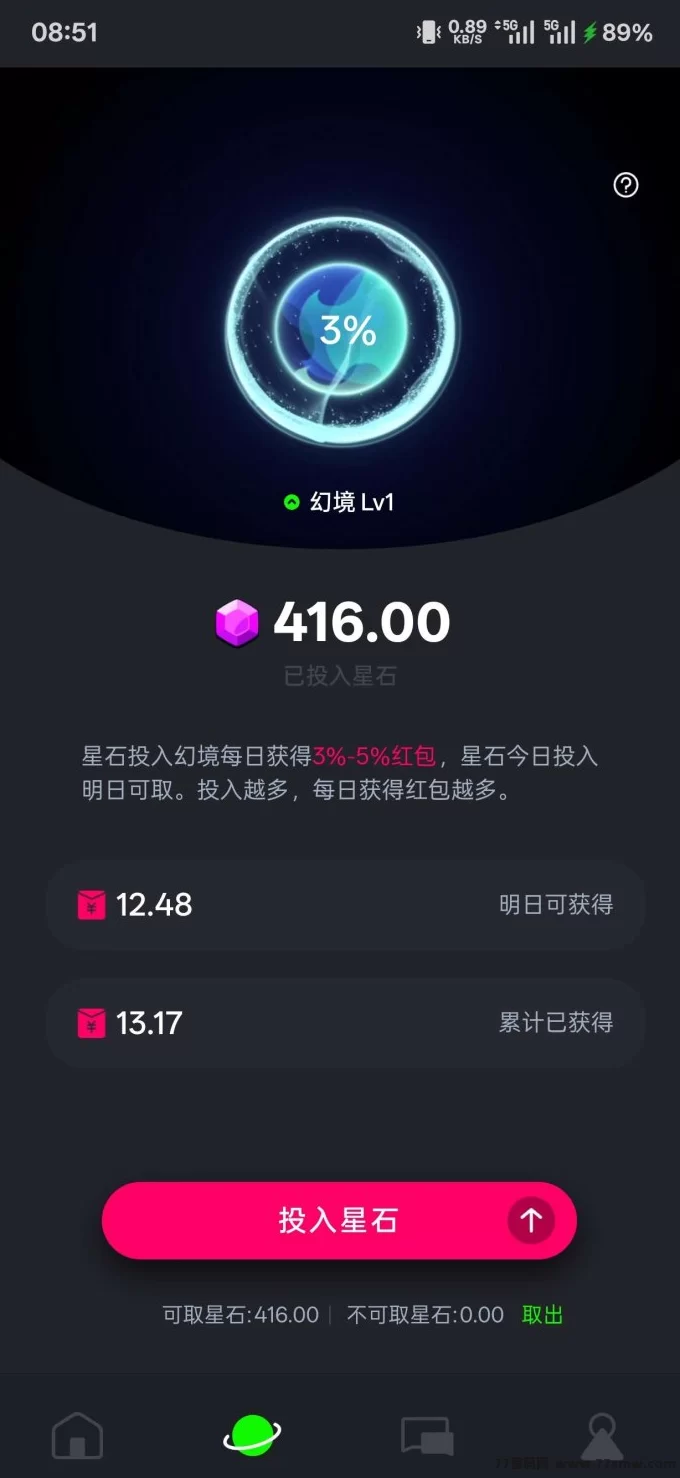
Task: Tap the 投入星石 button
Action: pyautogui.click(x=339, y=1220)
